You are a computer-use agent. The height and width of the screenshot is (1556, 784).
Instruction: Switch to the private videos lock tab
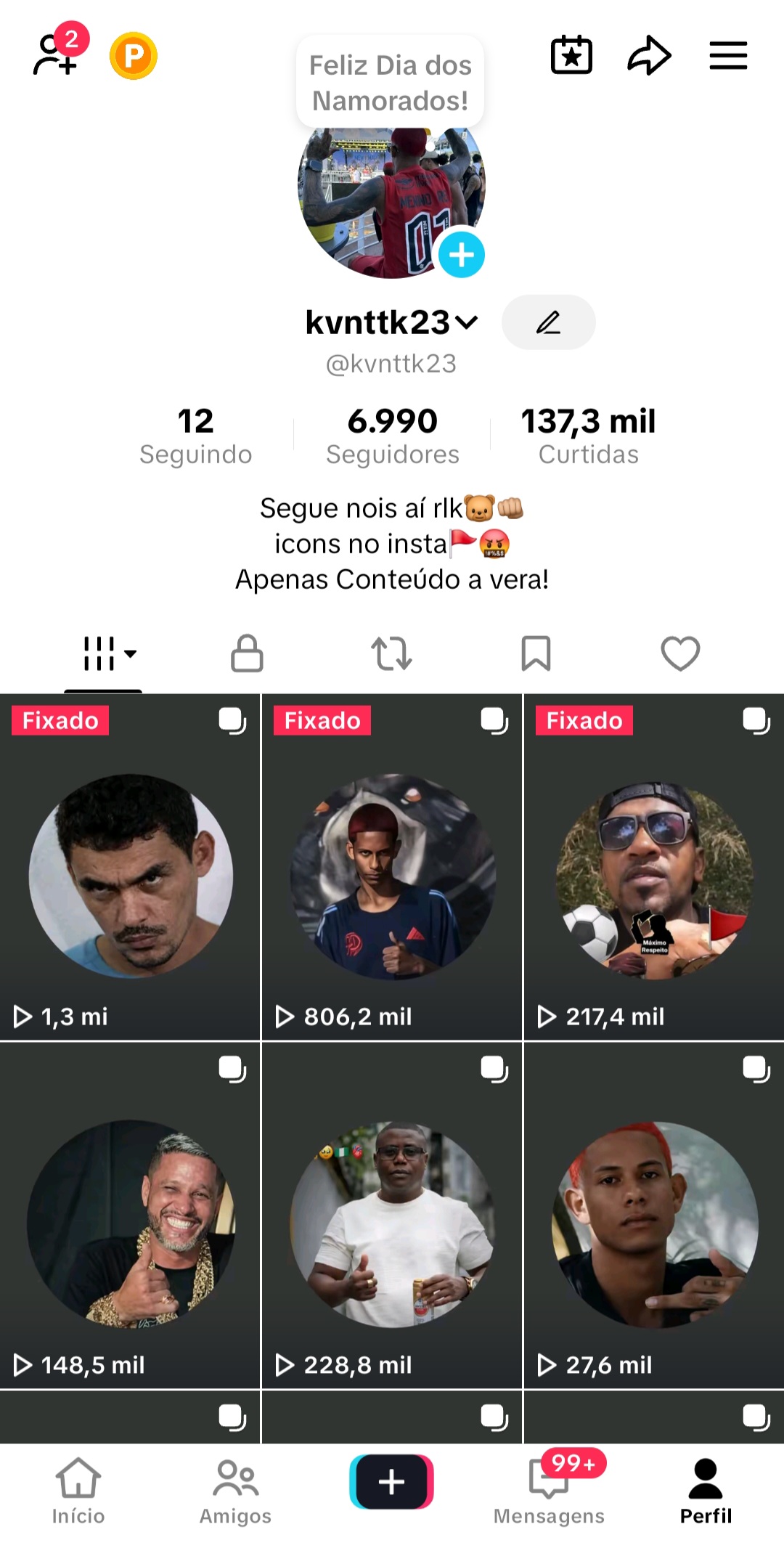coord(247,653)
